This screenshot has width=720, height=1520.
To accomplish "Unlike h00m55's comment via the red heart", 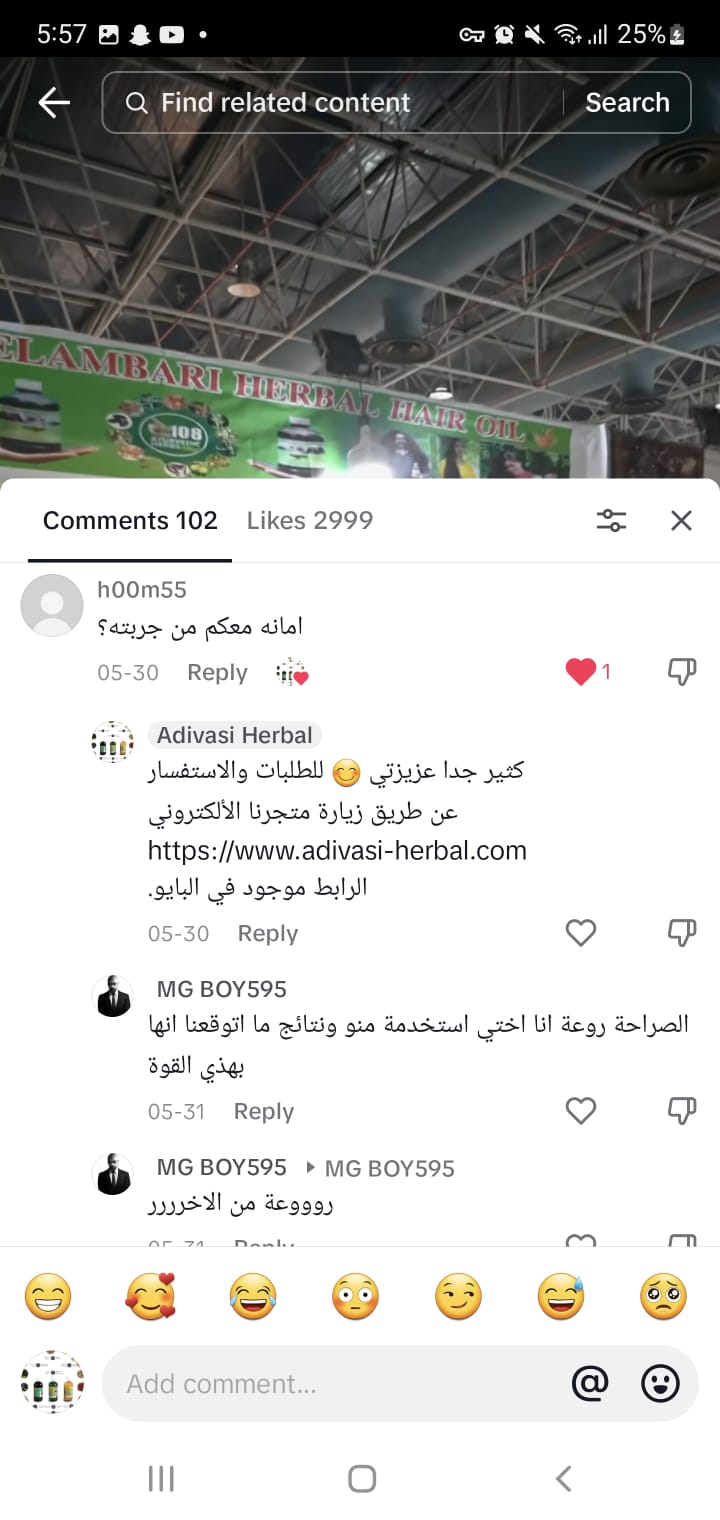I will point(580,672).
